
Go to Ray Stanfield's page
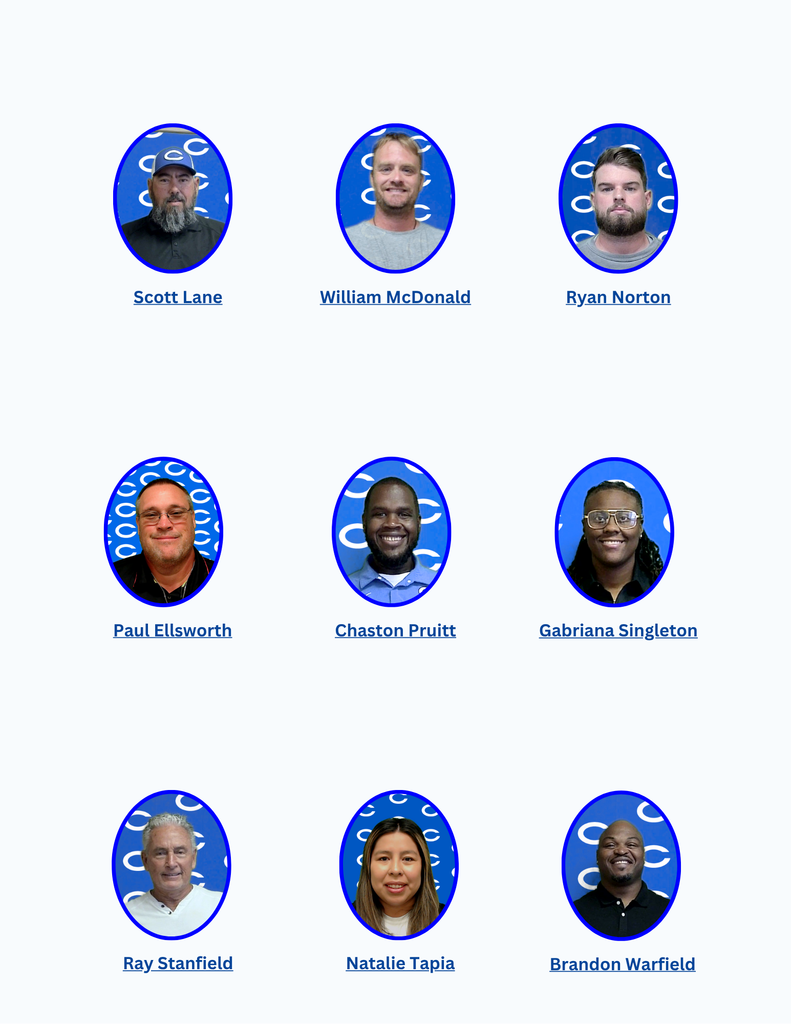178,963
